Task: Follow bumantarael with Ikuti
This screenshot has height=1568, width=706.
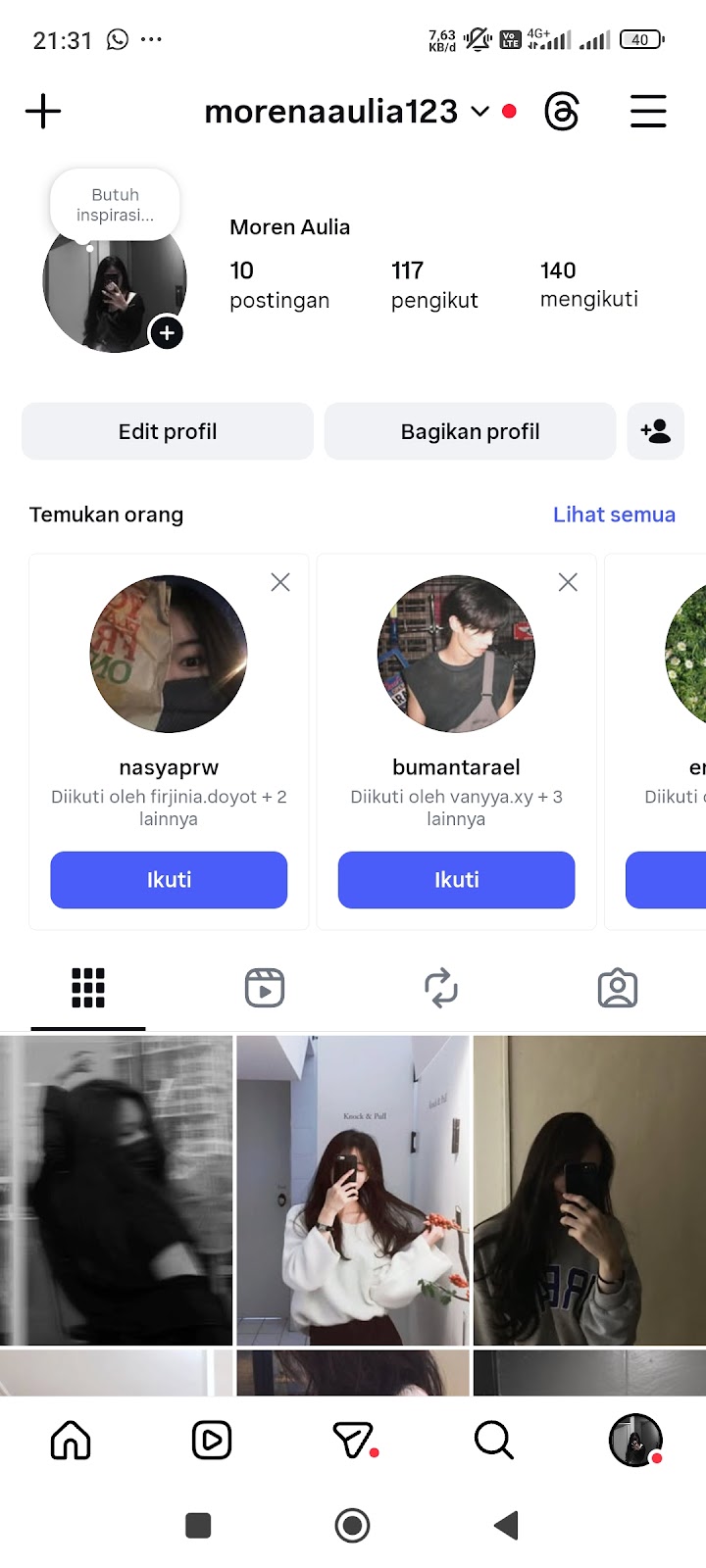Action: (456, 880)
